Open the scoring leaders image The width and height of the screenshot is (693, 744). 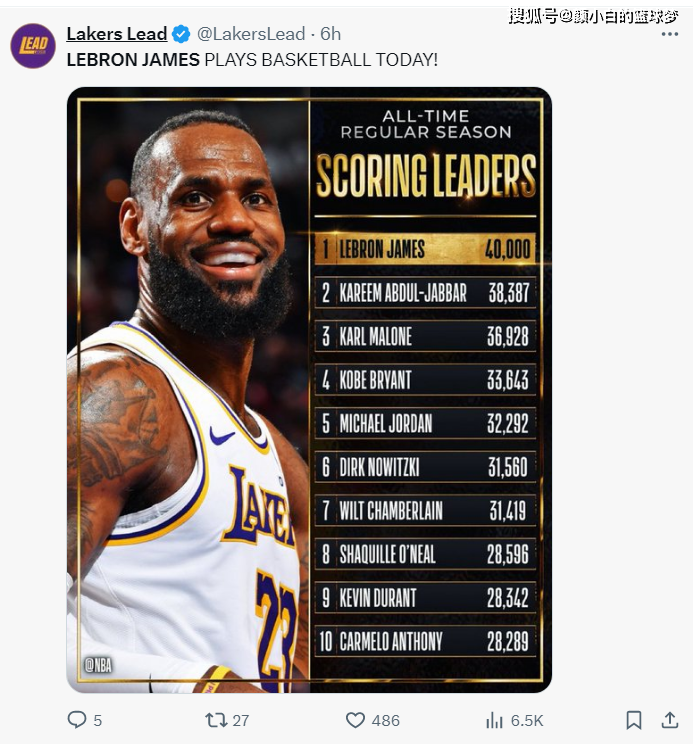309,390
